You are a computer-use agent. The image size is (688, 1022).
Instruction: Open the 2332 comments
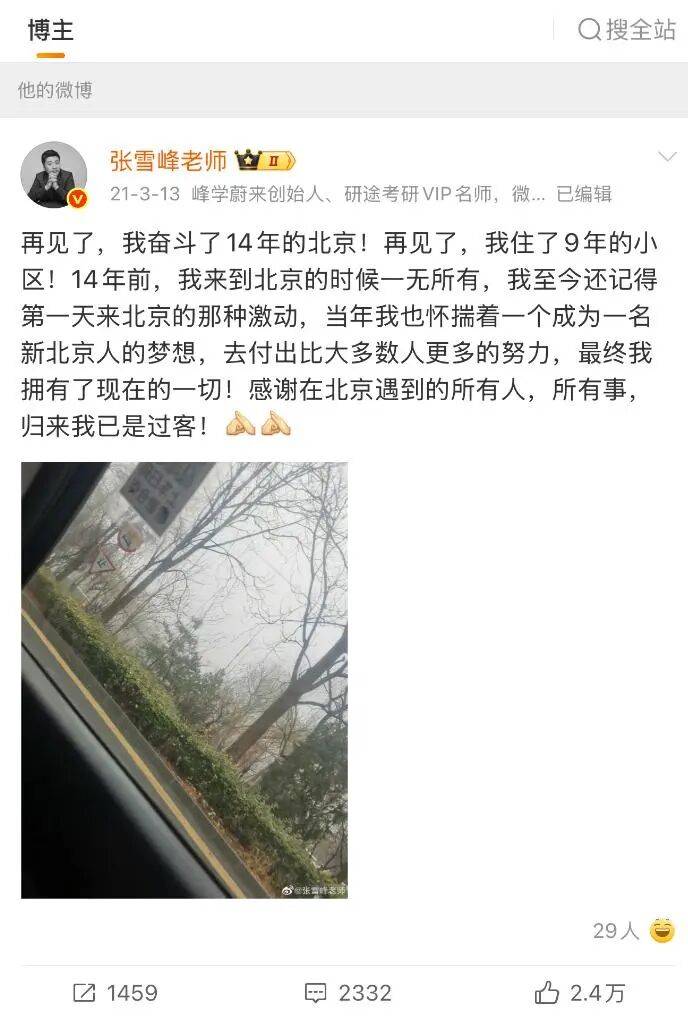tap(347, 992)
